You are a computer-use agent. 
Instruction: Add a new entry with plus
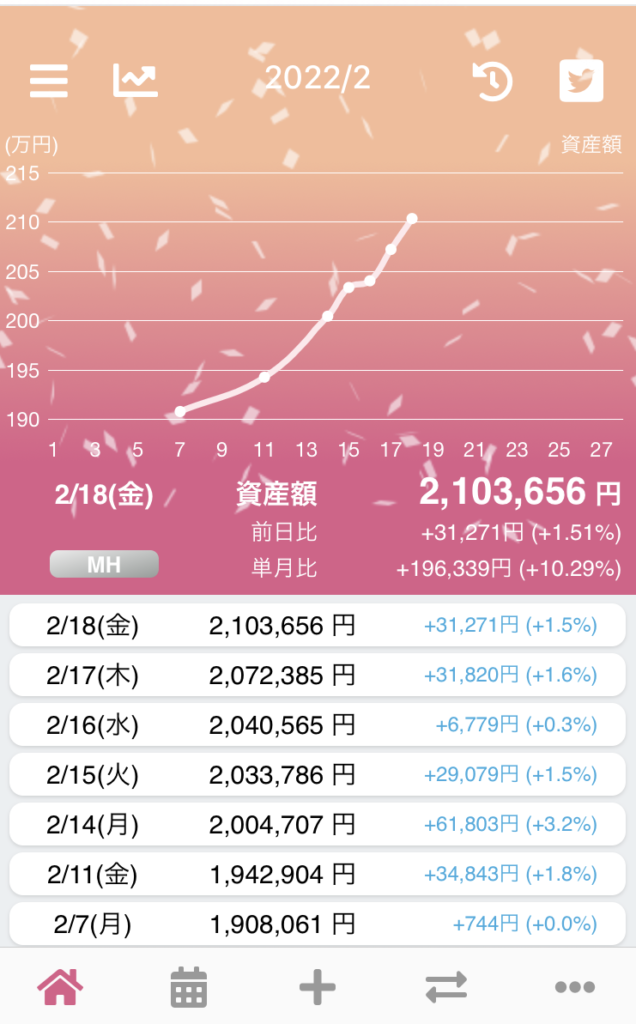317,987
